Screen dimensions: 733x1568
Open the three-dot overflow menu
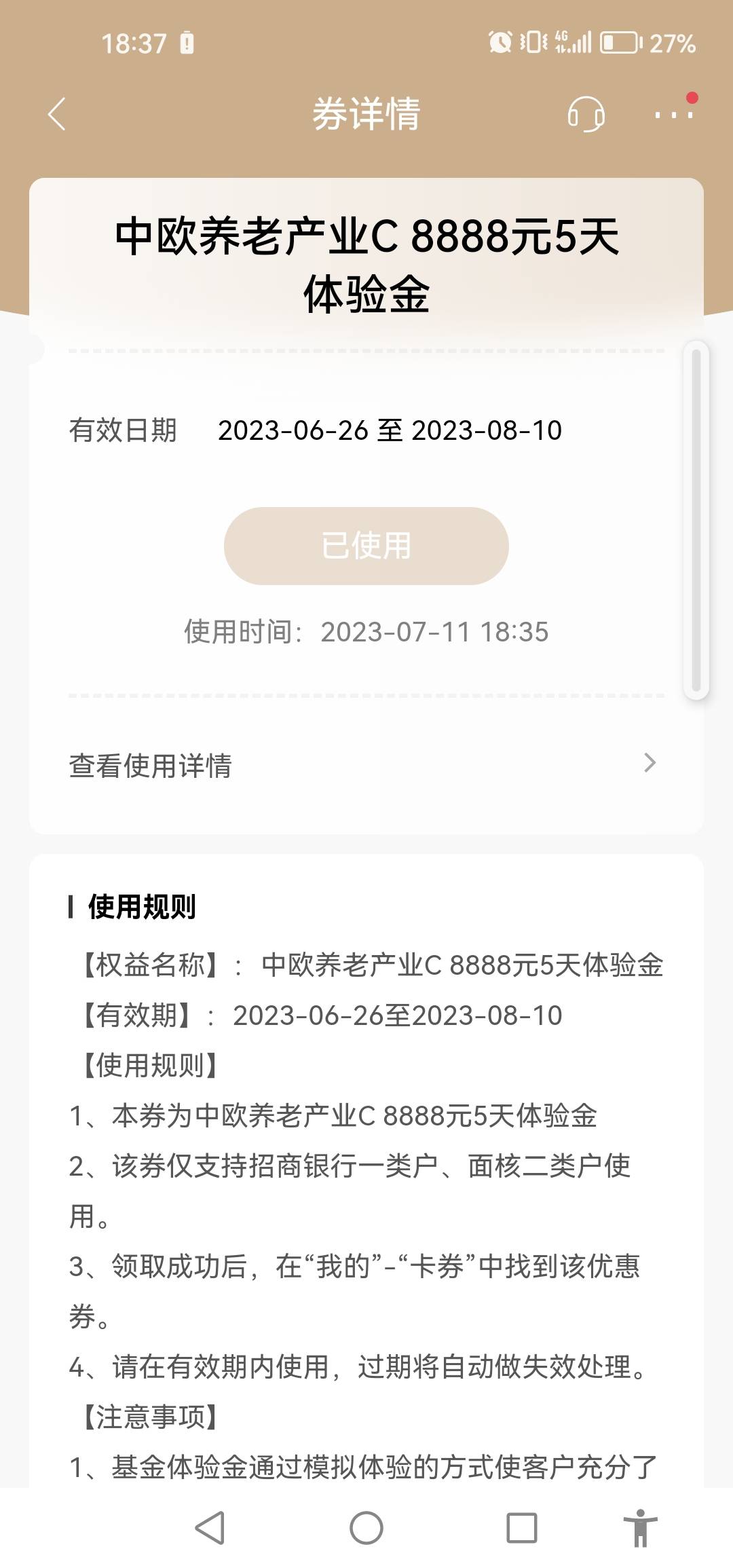[674, 113]
